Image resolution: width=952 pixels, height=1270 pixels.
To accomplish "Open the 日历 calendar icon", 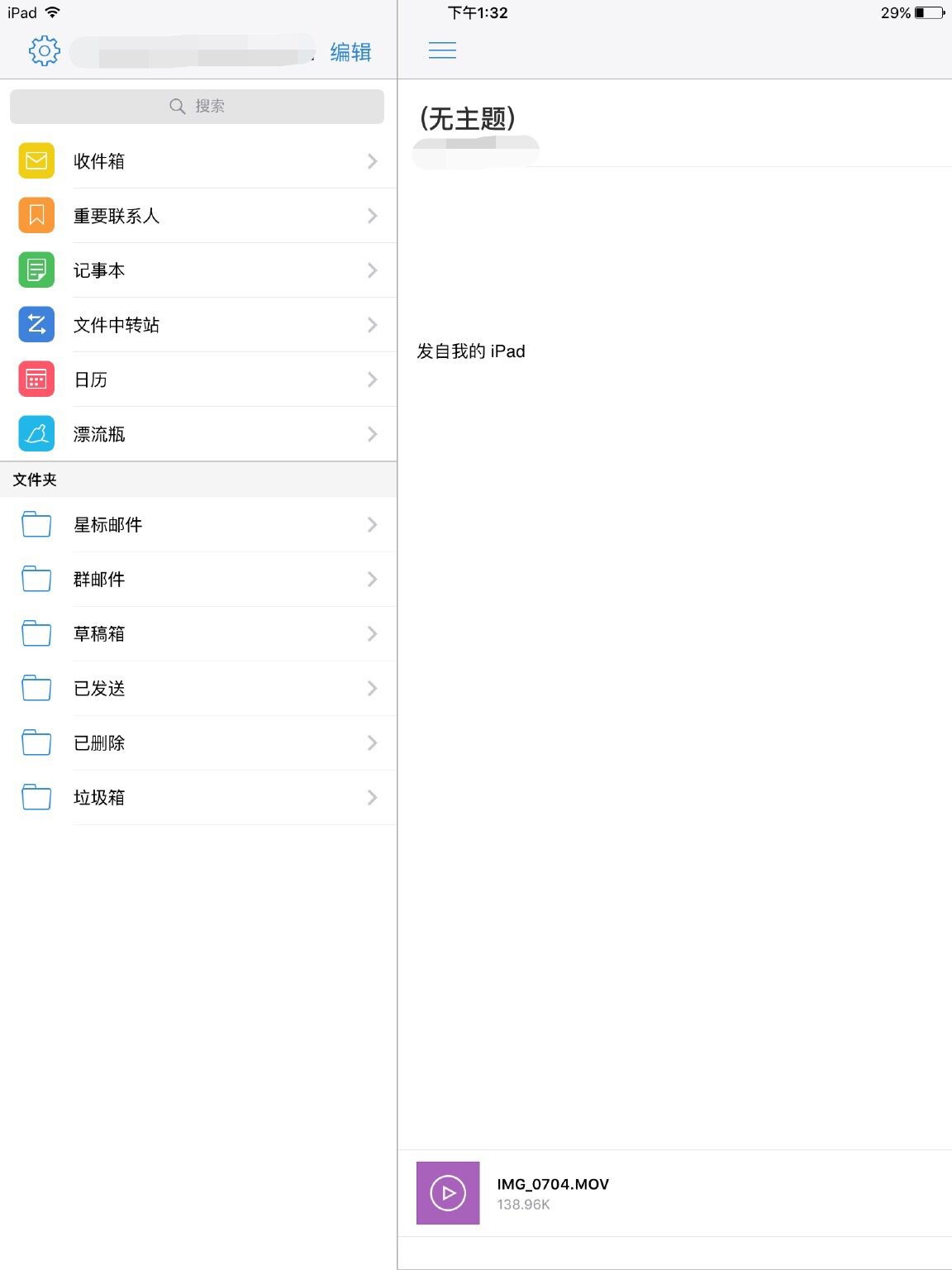I will pos(35,379).
